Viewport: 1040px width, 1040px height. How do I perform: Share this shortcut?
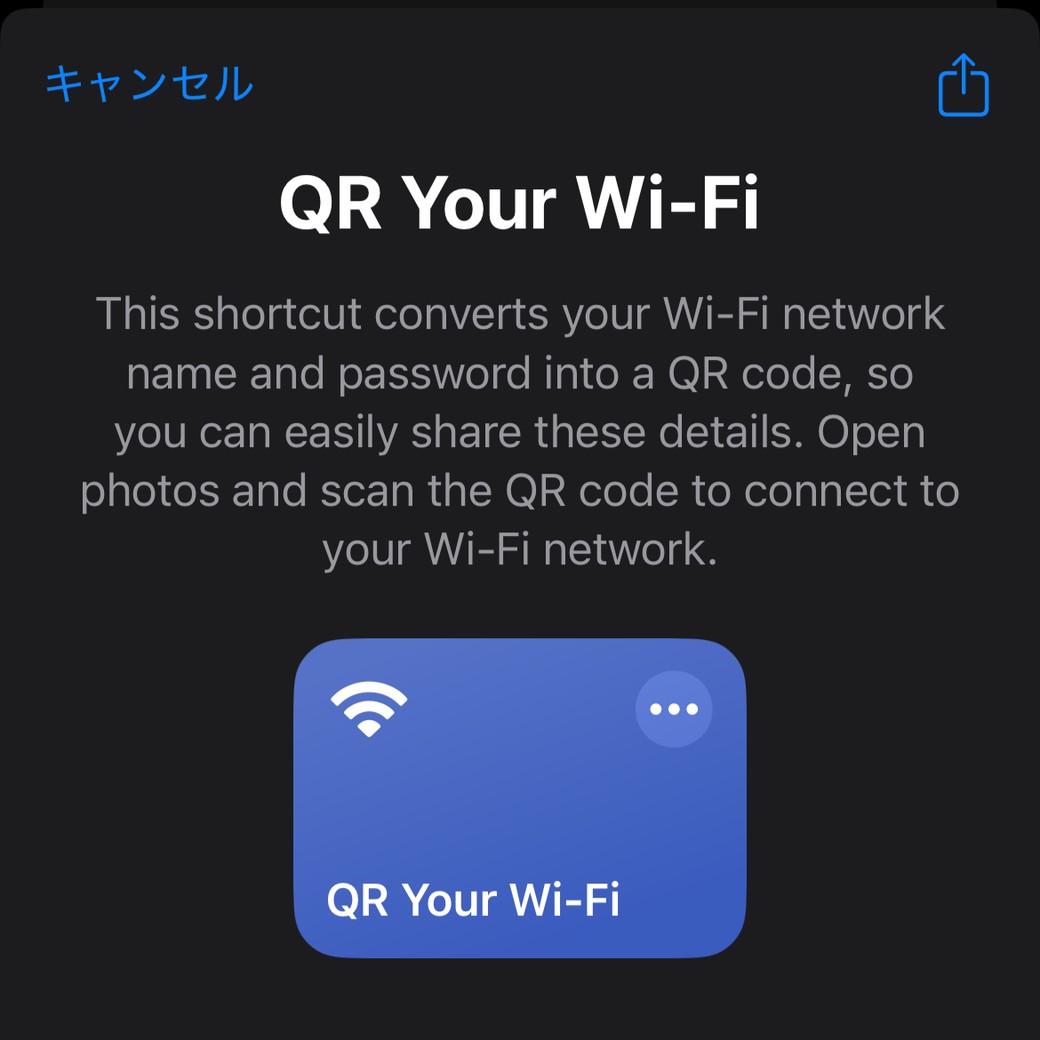963,86
